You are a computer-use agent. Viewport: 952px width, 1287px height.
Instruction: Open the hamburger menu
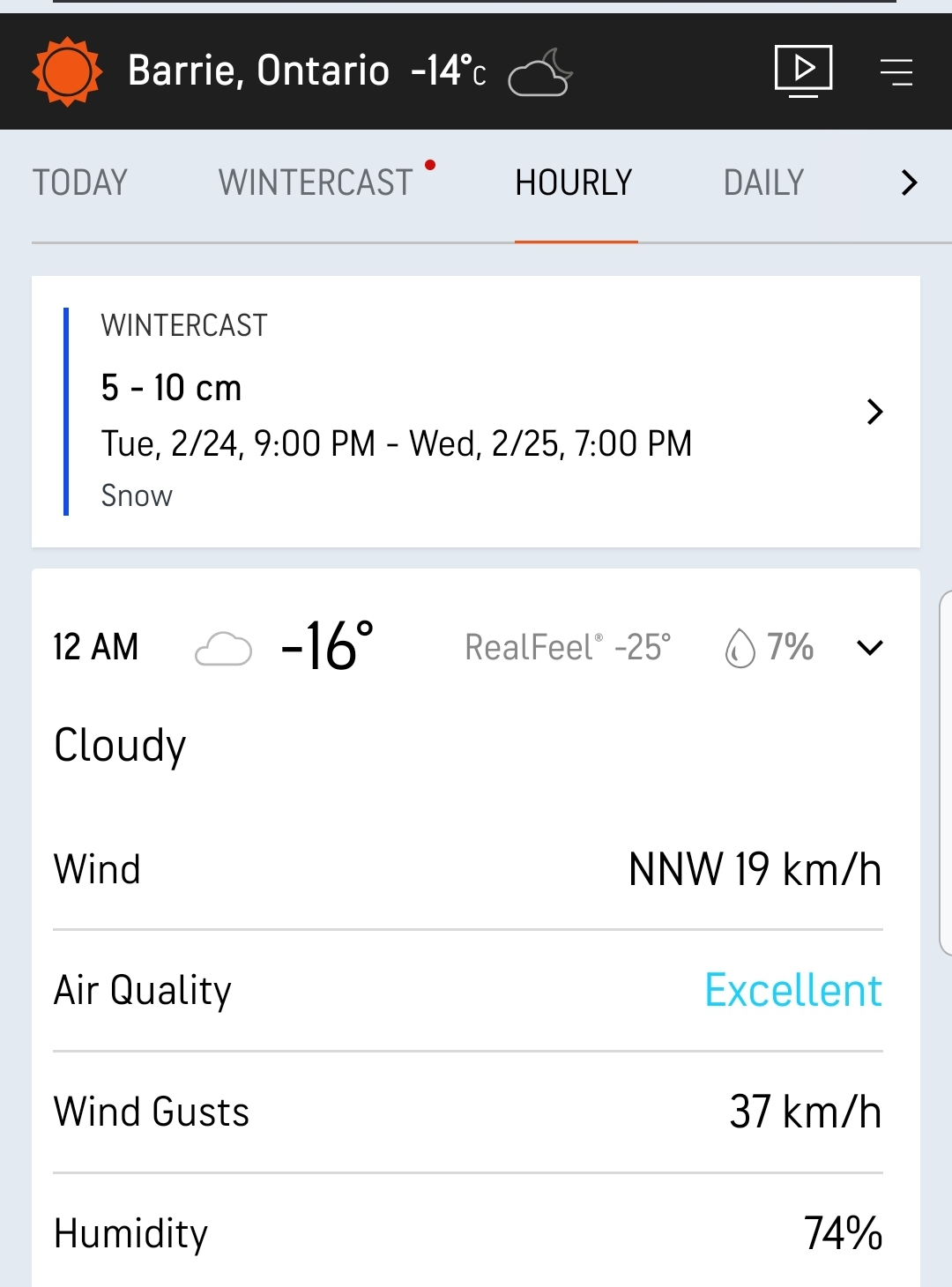[x=896, y=71]
